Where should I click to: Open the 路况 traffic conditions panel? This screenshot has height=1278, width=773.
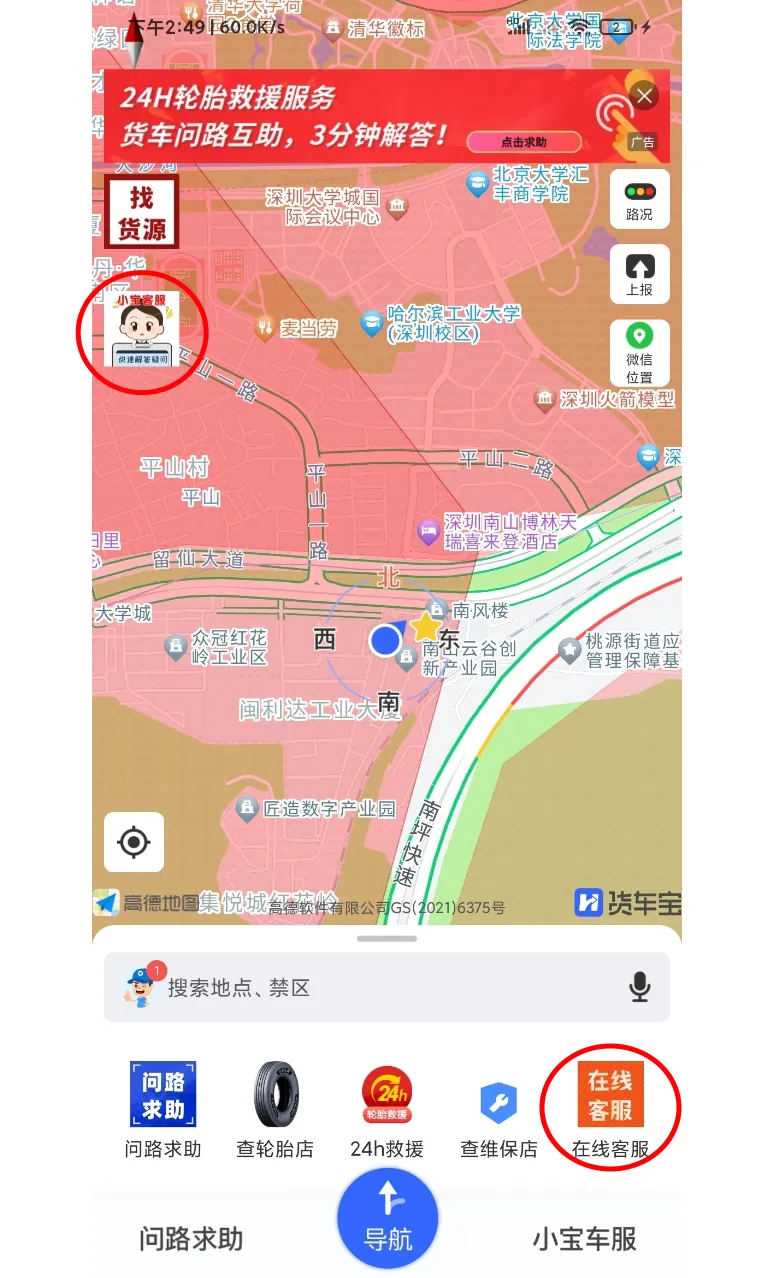click(639, 199)
